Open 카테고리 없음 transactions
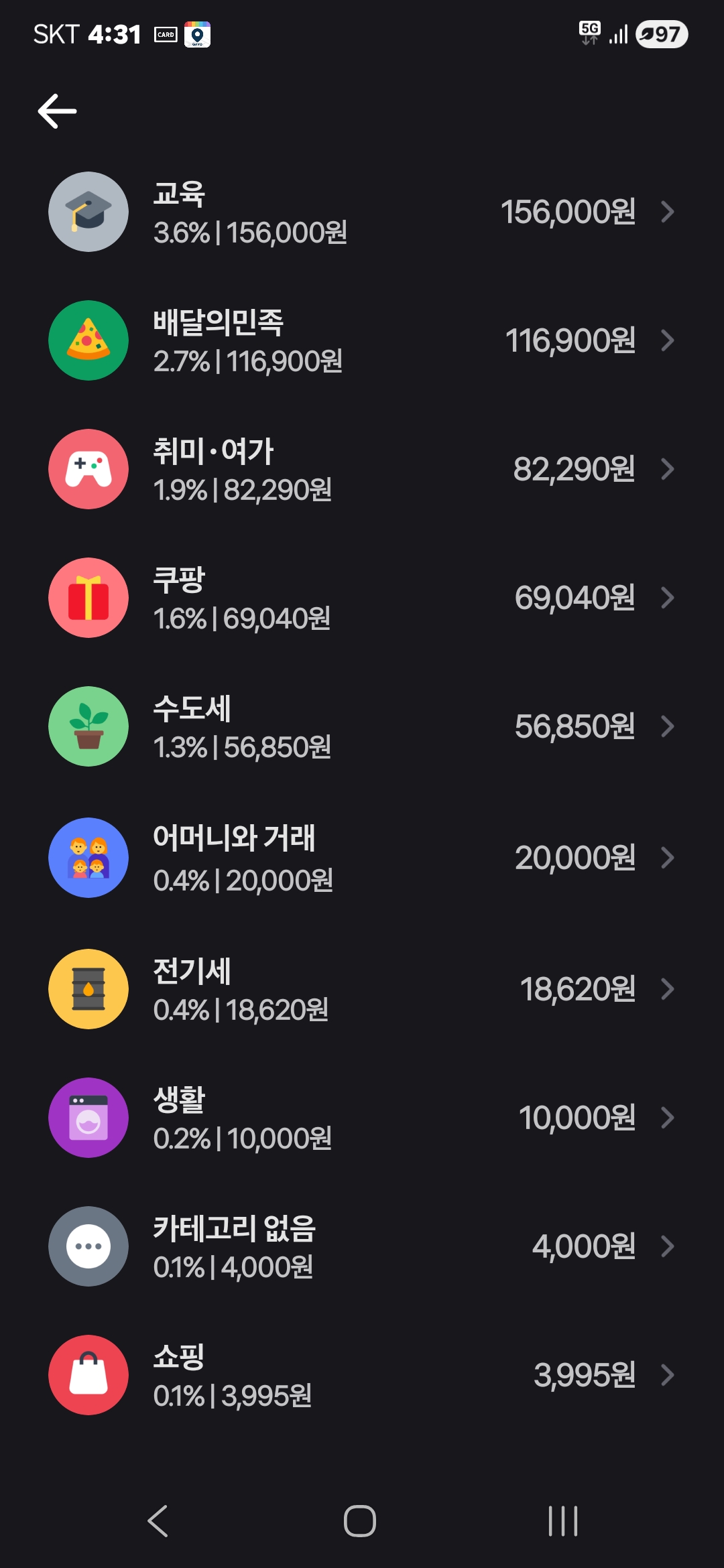Image resolution: width=724 pixels, height=1568 pixels. (362, 1246)
